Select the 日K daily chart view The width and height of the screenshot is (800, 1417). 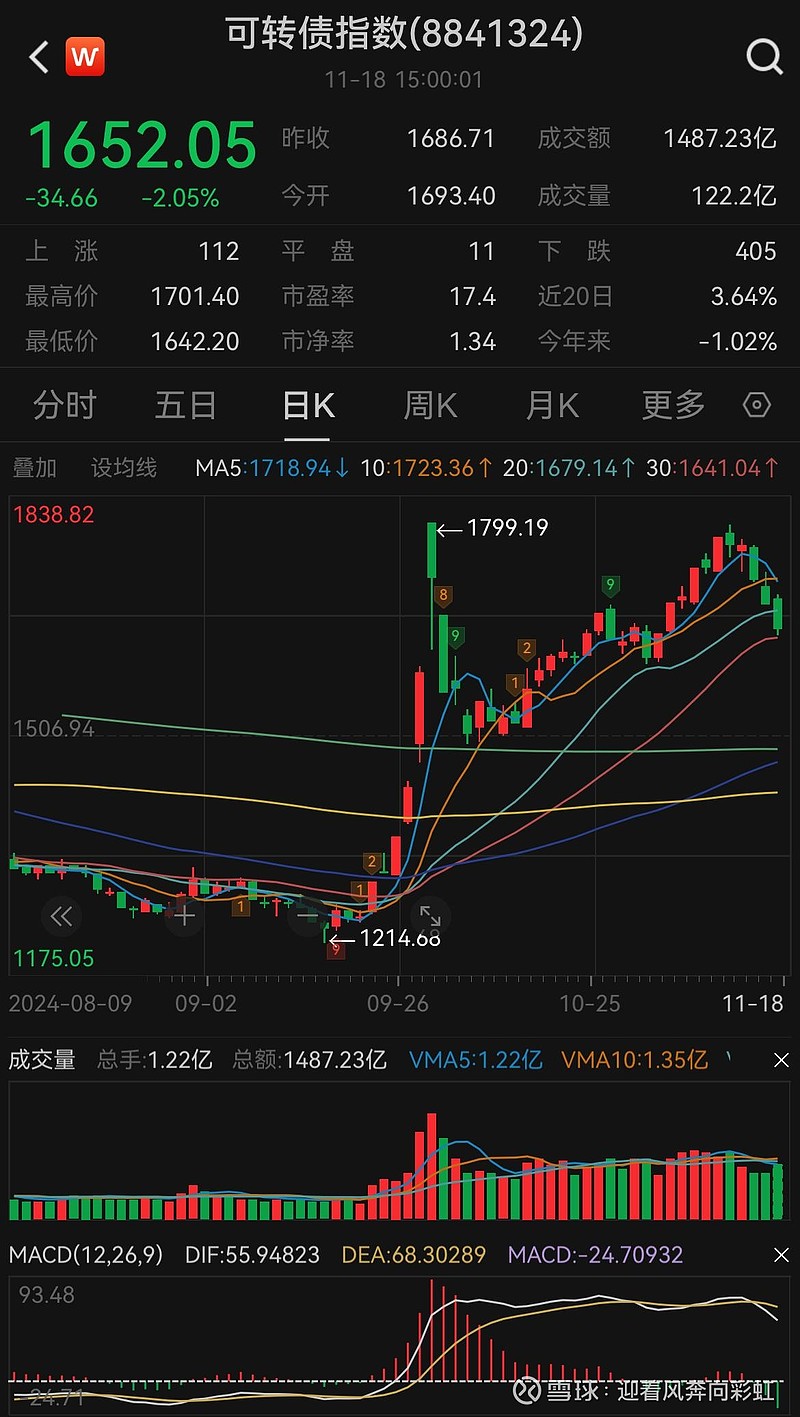point(307,405)
